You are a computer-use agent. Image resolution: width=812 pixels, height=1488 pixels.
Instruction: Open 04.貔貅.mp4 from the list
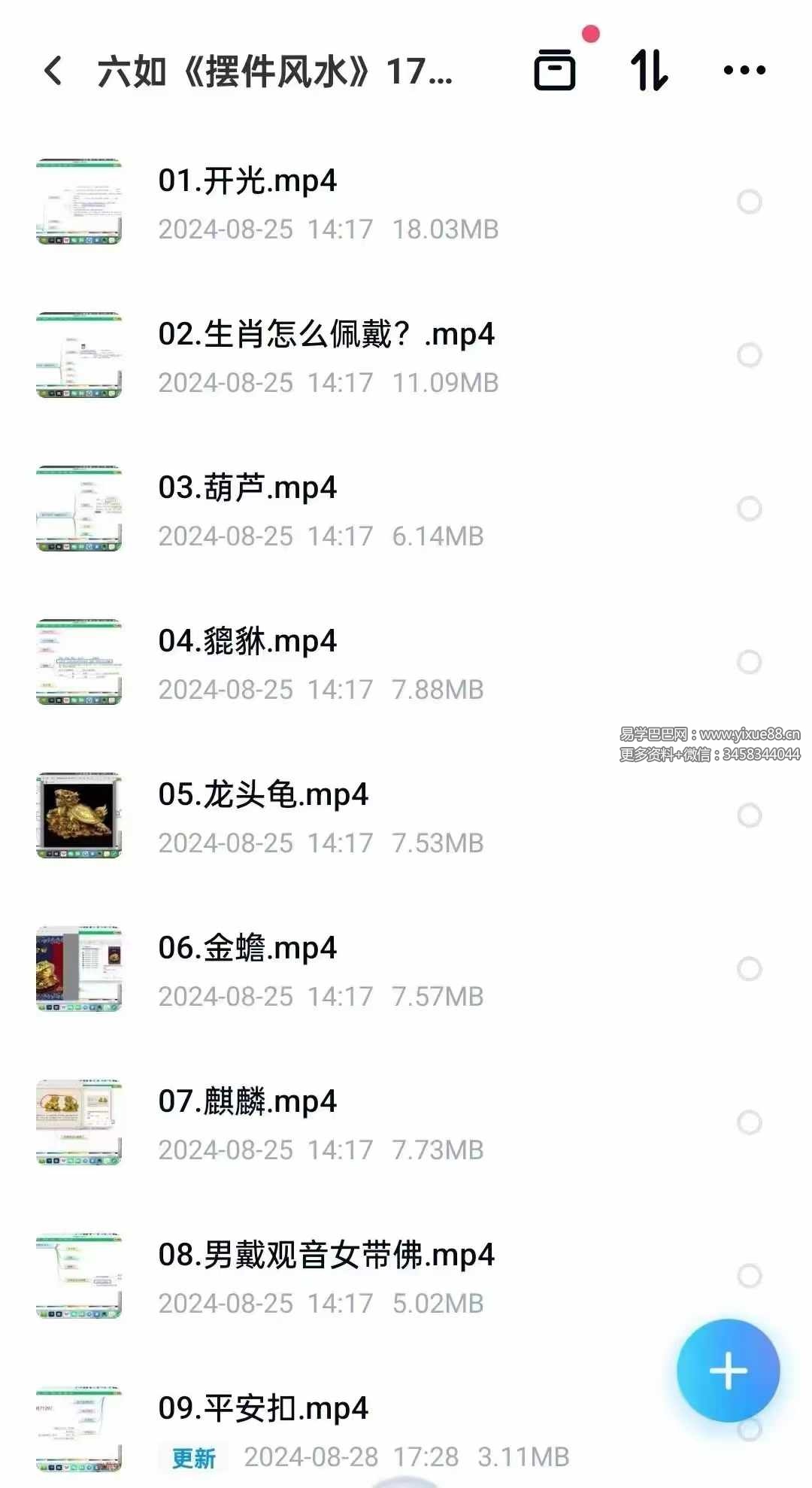point(247,642)
